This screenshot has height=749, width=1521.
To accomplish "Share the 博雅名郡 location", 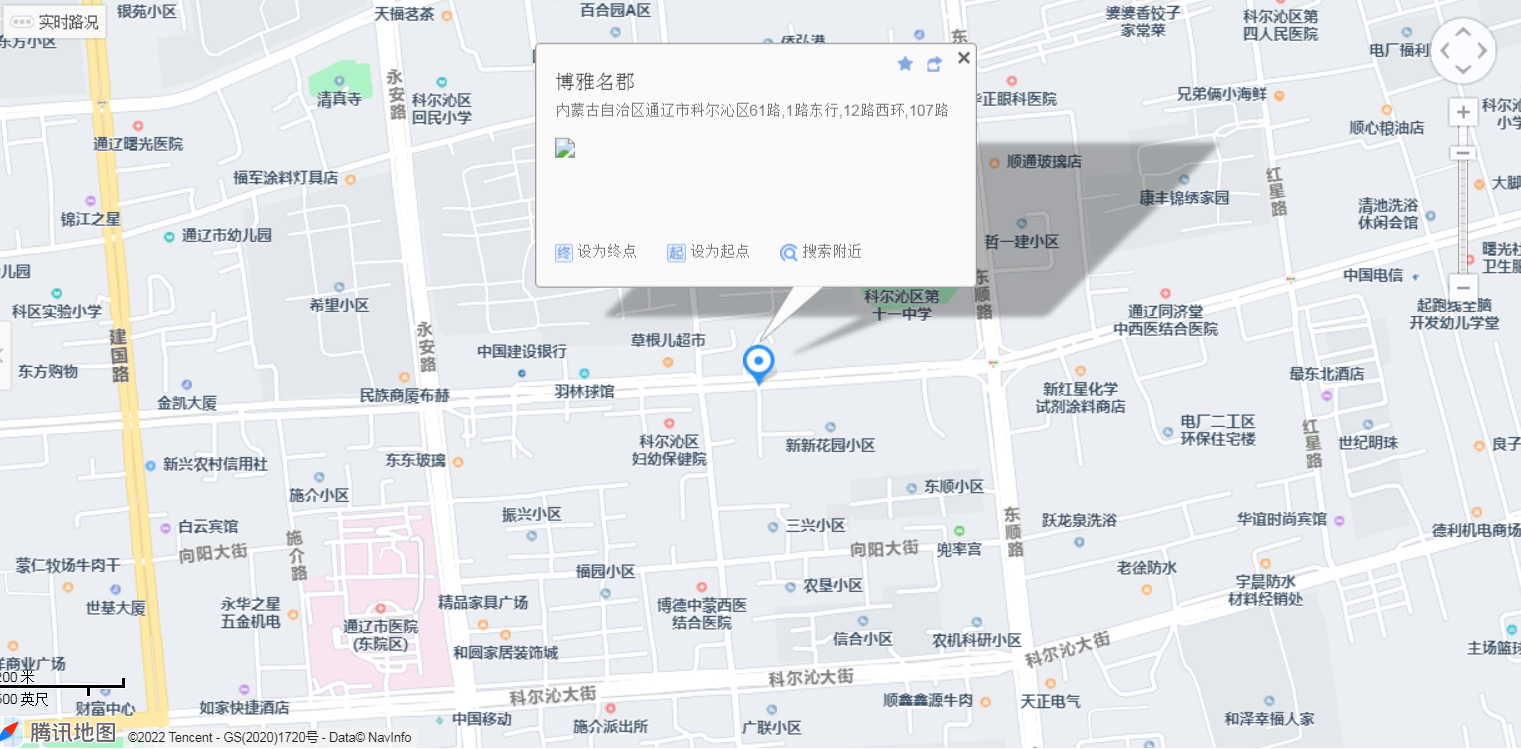I will click(x=934, y=64).
